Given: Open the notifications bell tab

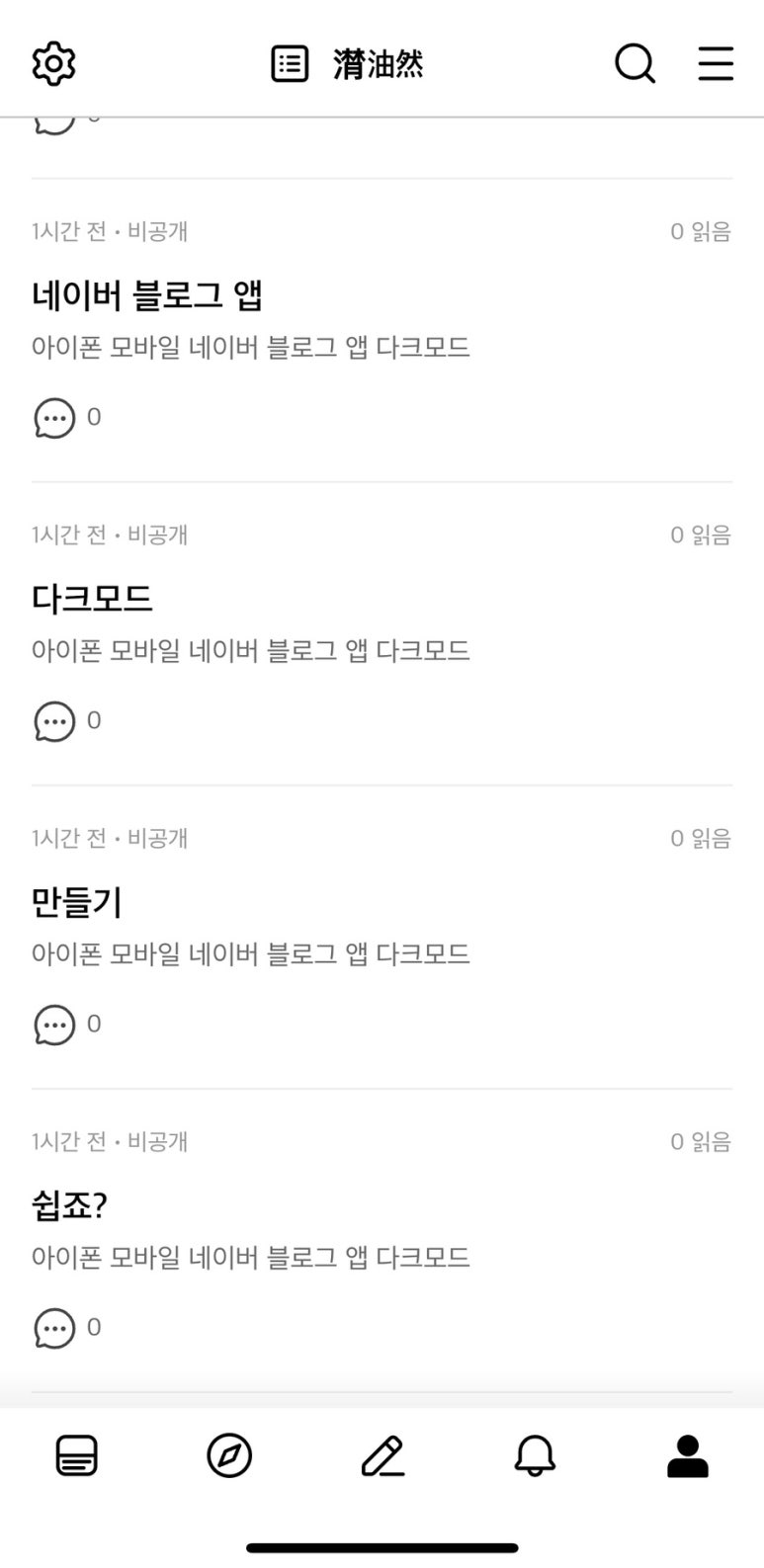Looking at the screenshot, I should point(535,1456).
